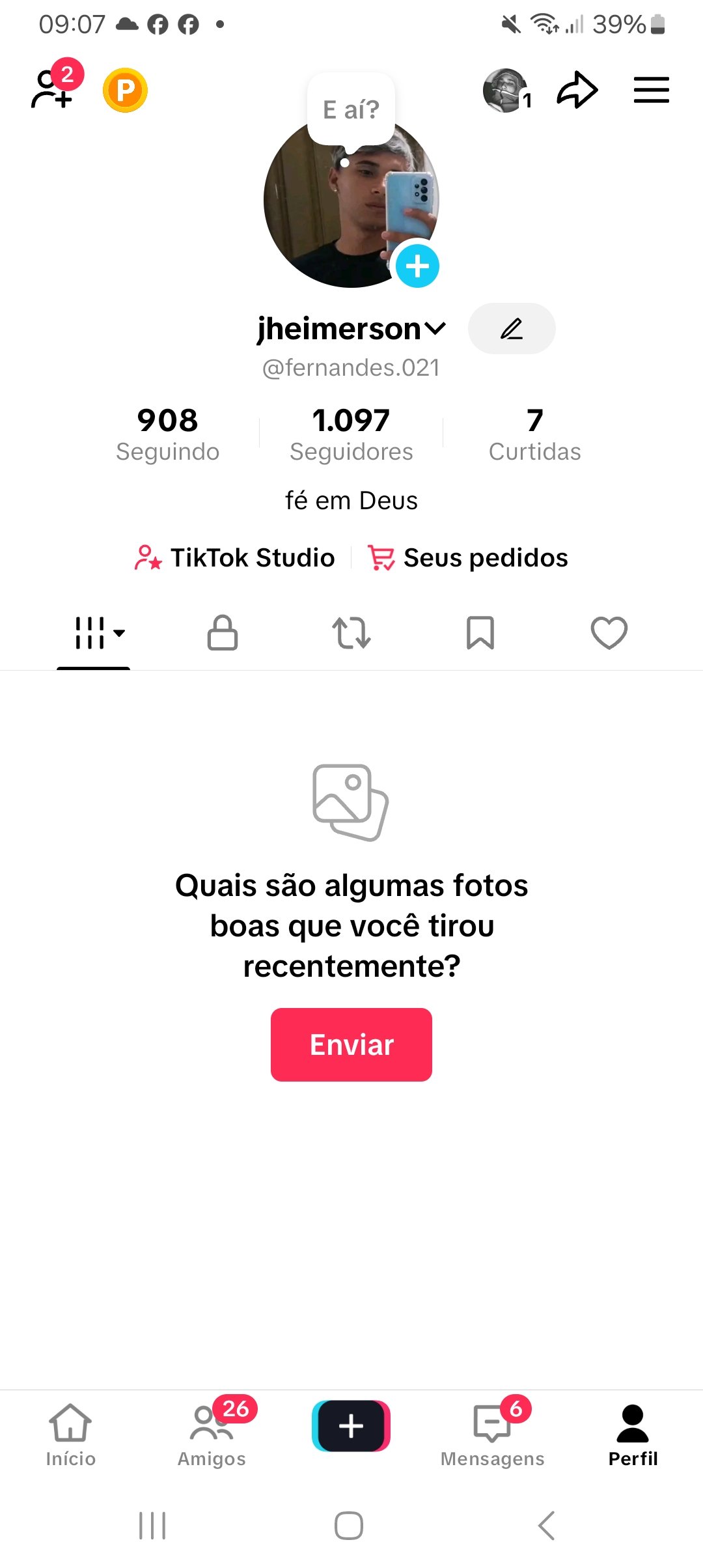703x1568 pixels.
Task: Switch to the liked videos heart tab
Action: pos(609,633)
